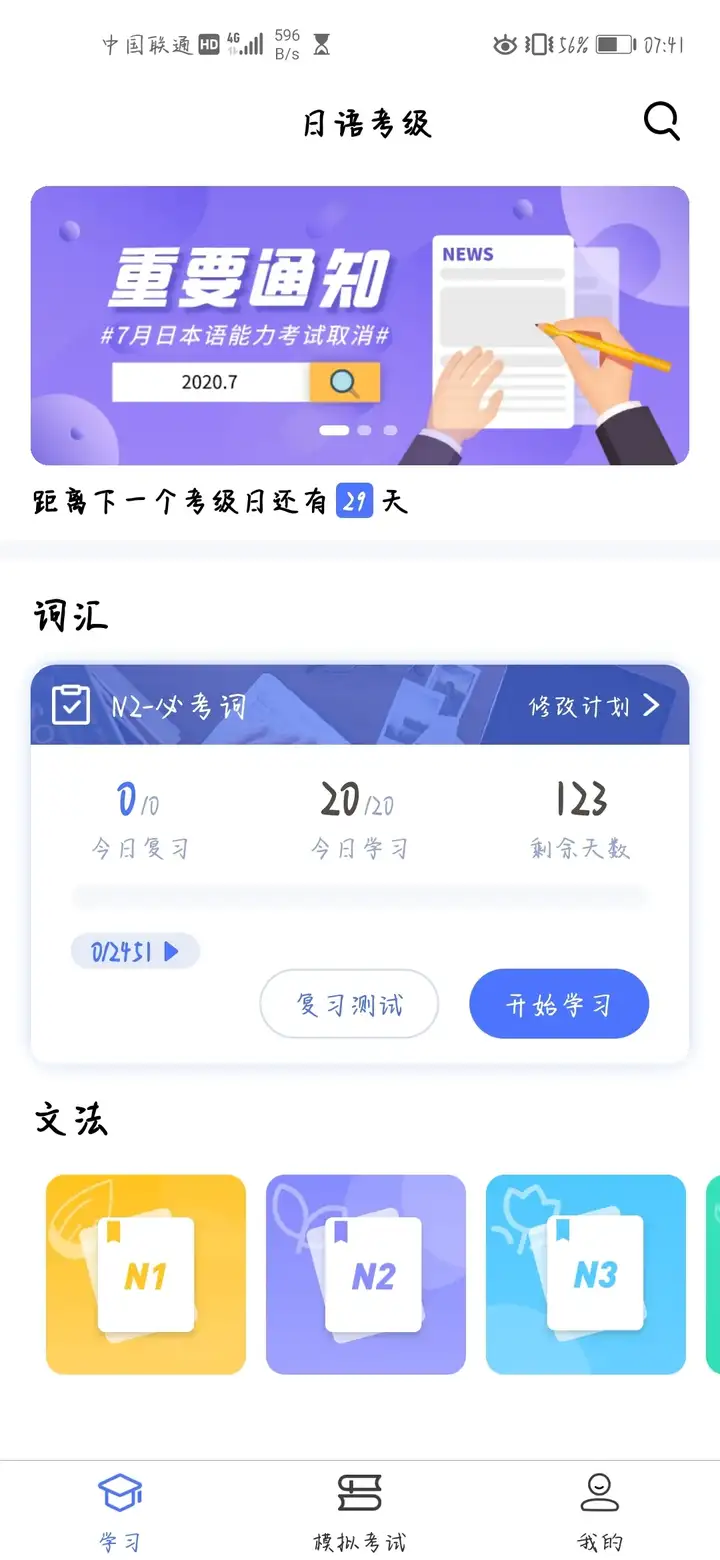Tap 开始学习 to begin studying

tap(559, 1003)
